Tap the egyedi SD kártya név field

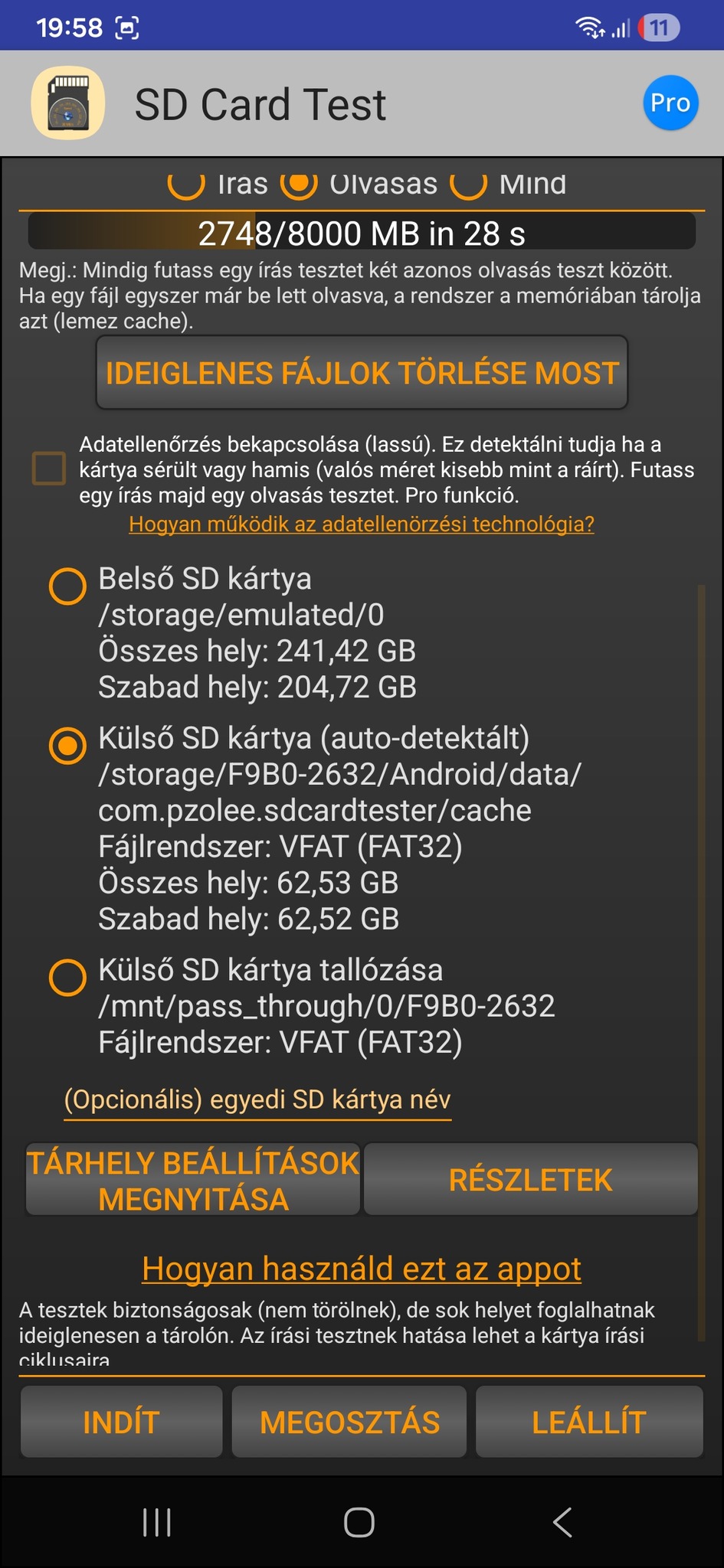[x=257, y=1100]
